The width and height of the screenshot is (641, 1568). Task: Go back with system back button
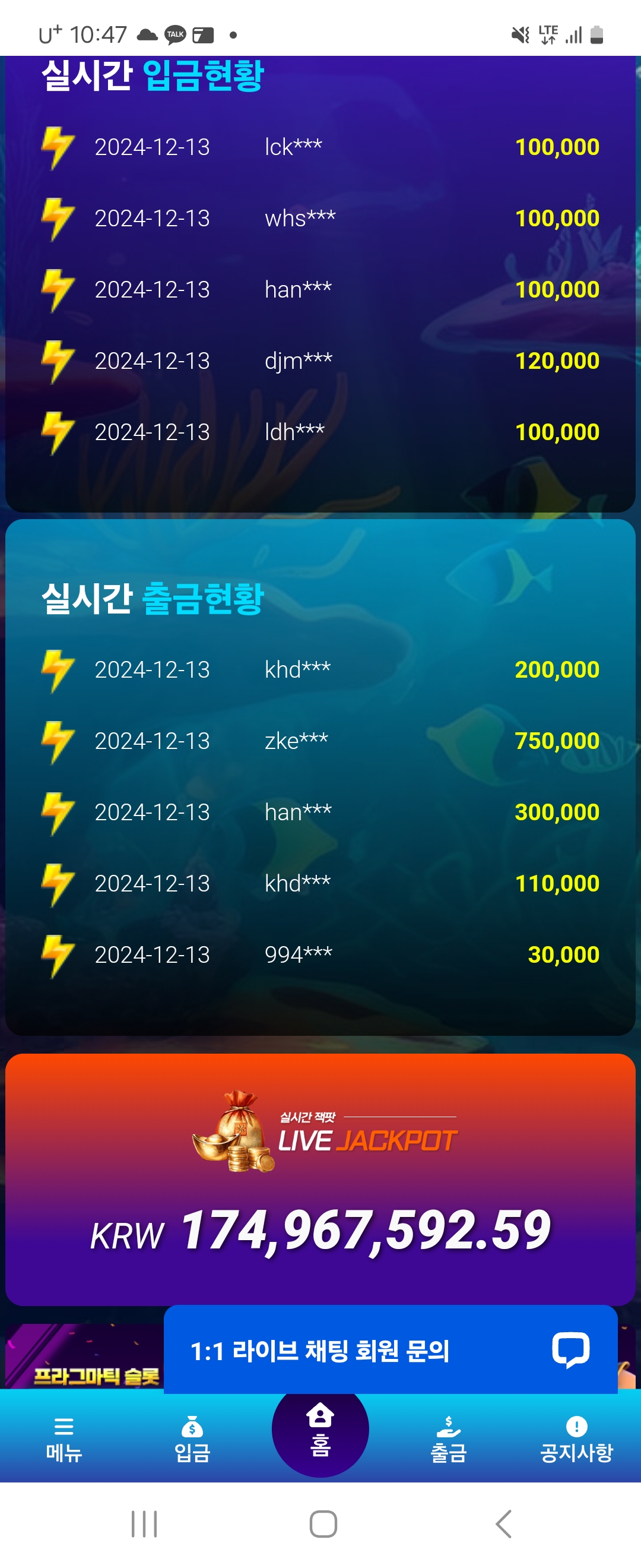503,1523
